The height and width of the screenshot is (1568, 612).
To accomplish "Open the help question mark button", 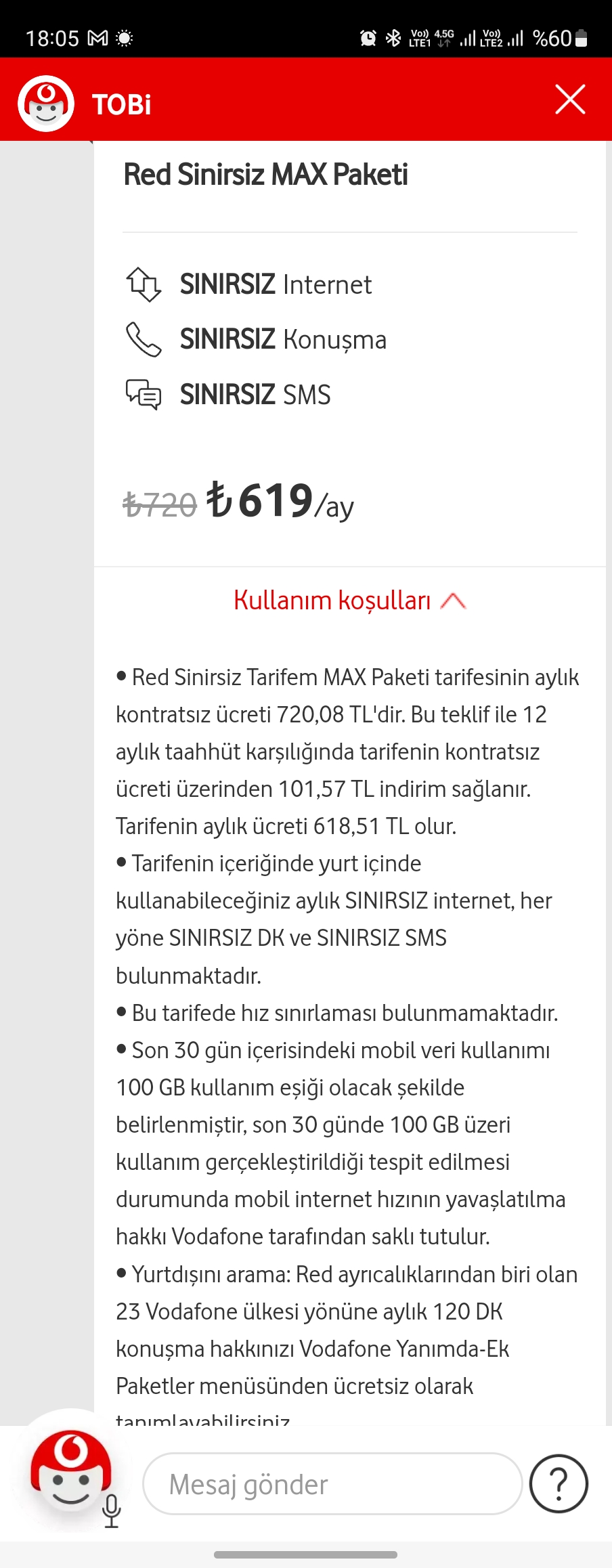I will point(559,1483).
